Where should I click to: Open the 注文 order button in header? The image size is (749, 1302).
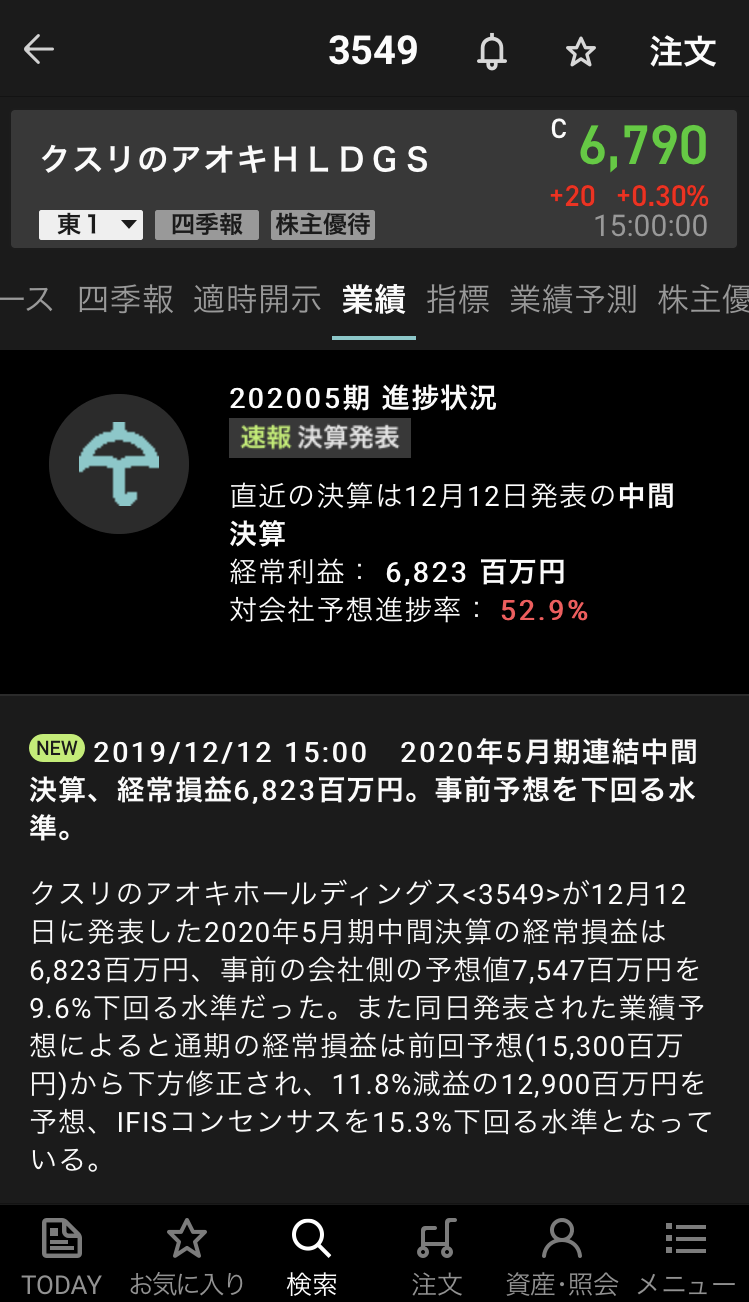point(683,51)
